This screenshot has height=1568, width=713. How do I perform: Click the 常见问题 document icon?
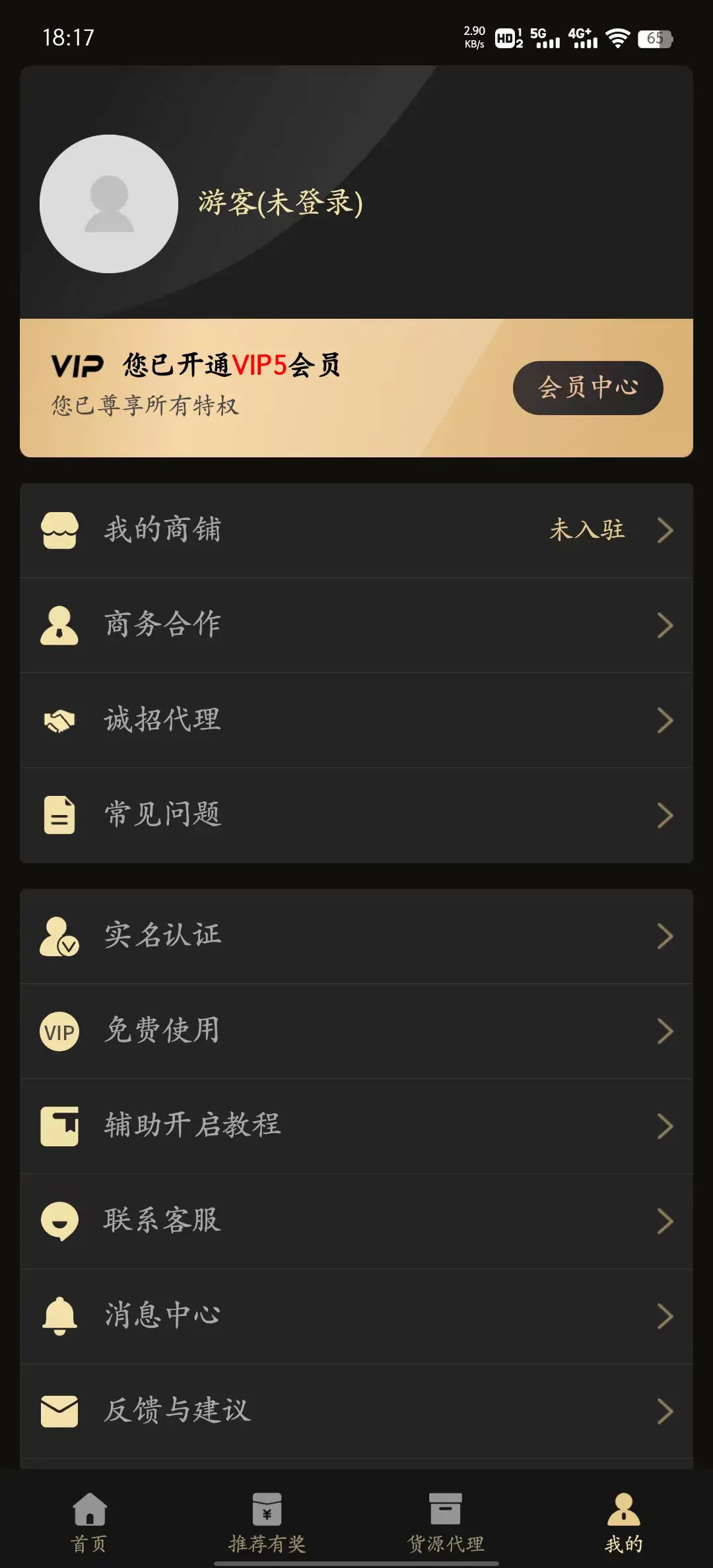tap(60, 814)
